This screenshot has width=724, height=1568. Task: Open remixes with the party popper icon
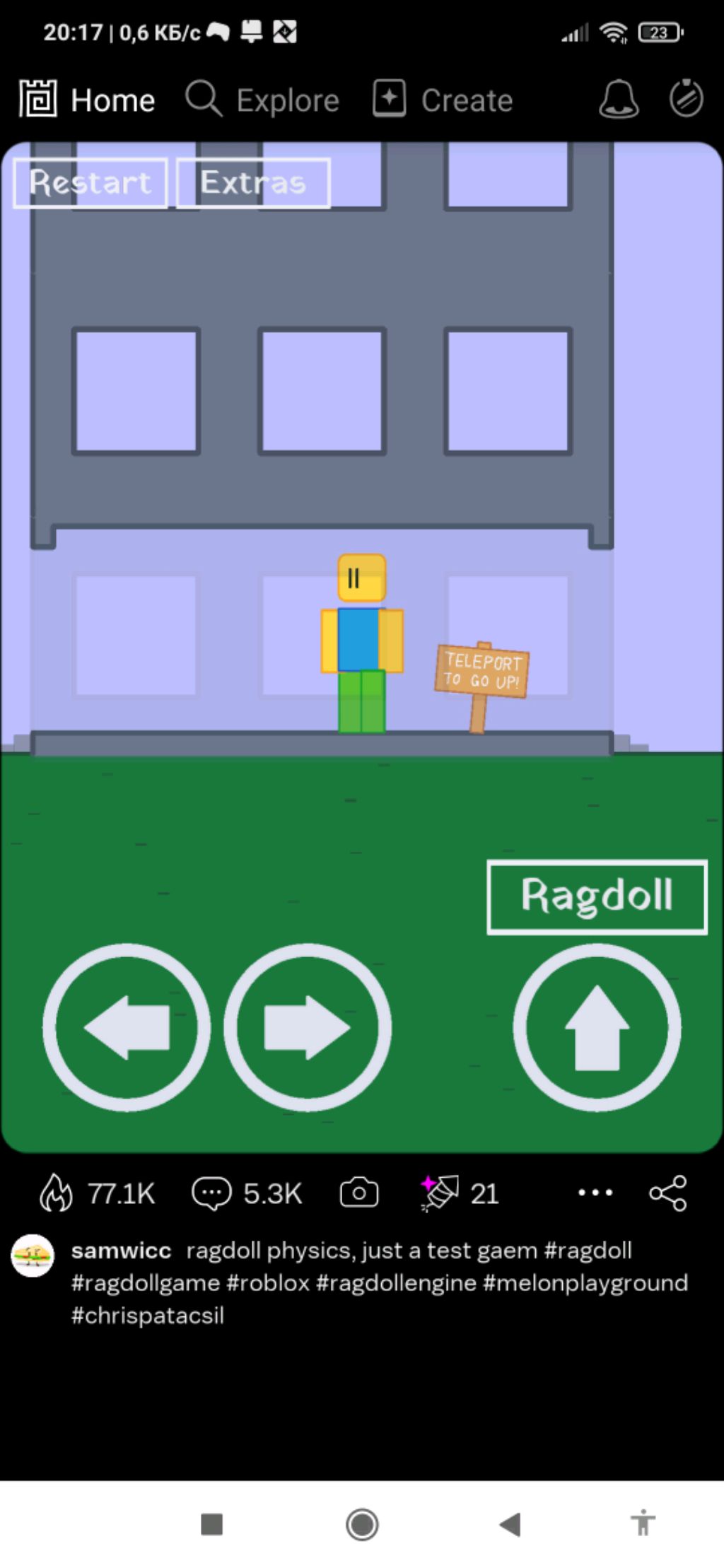point(440,1193)
